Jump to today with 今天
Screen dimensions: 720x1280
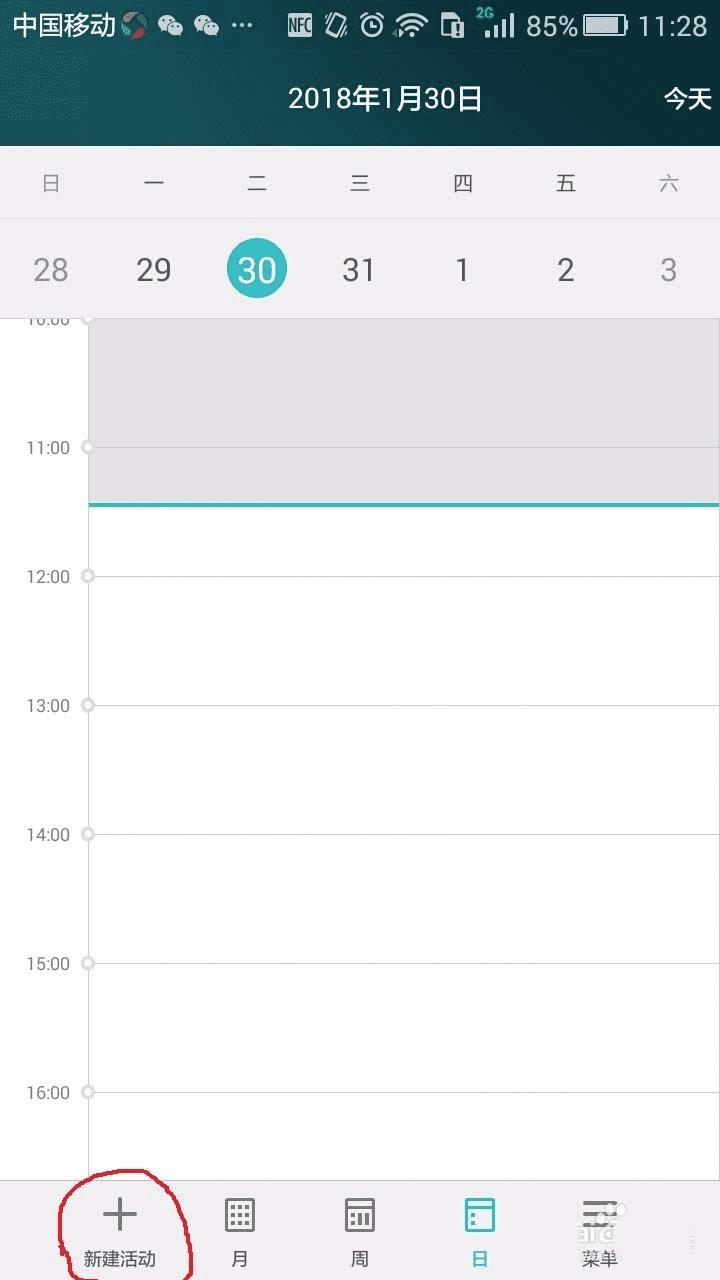[687, 99]
